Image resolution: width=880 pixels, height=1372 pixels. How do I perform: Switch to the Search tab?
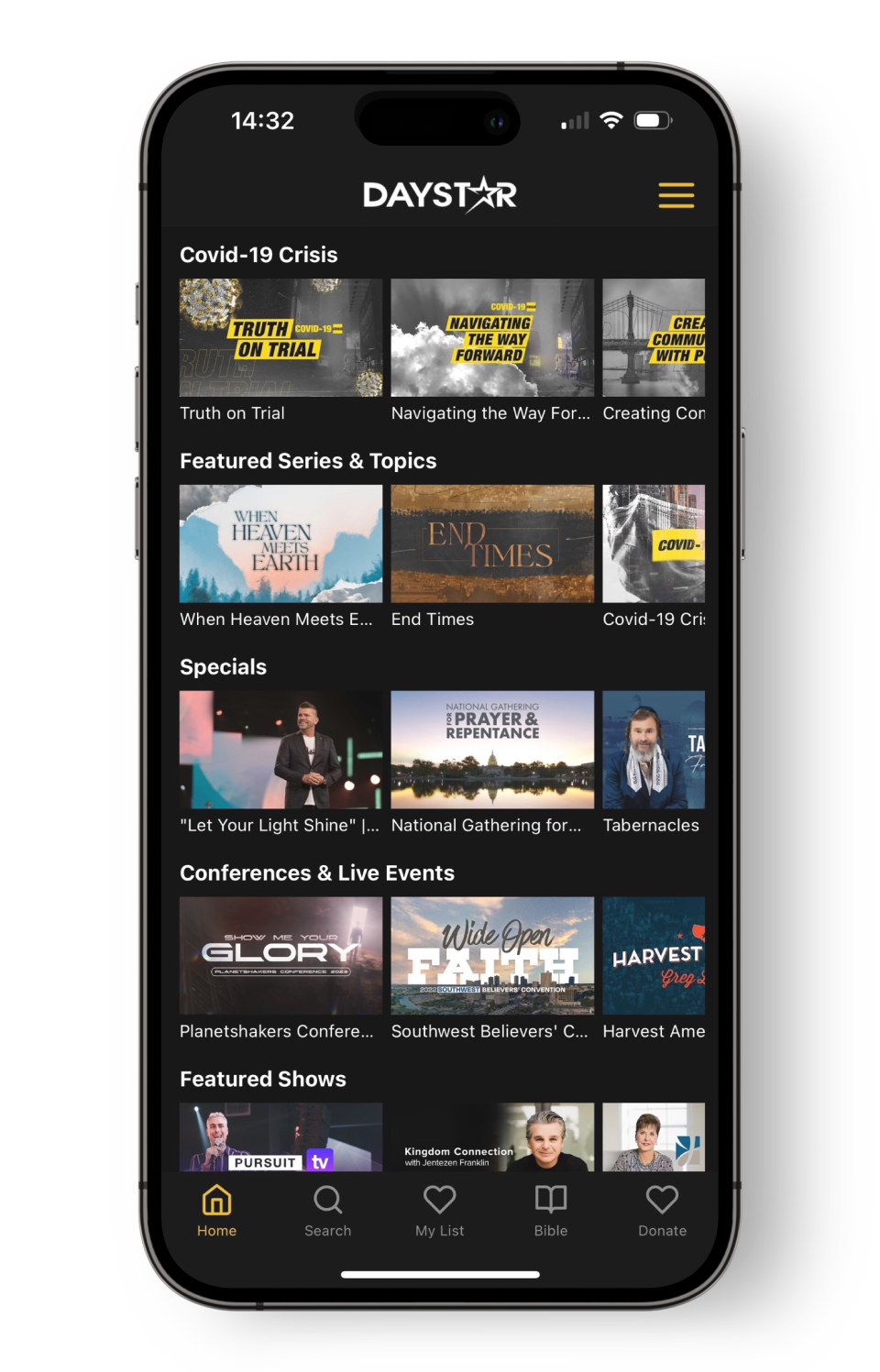327,1211
